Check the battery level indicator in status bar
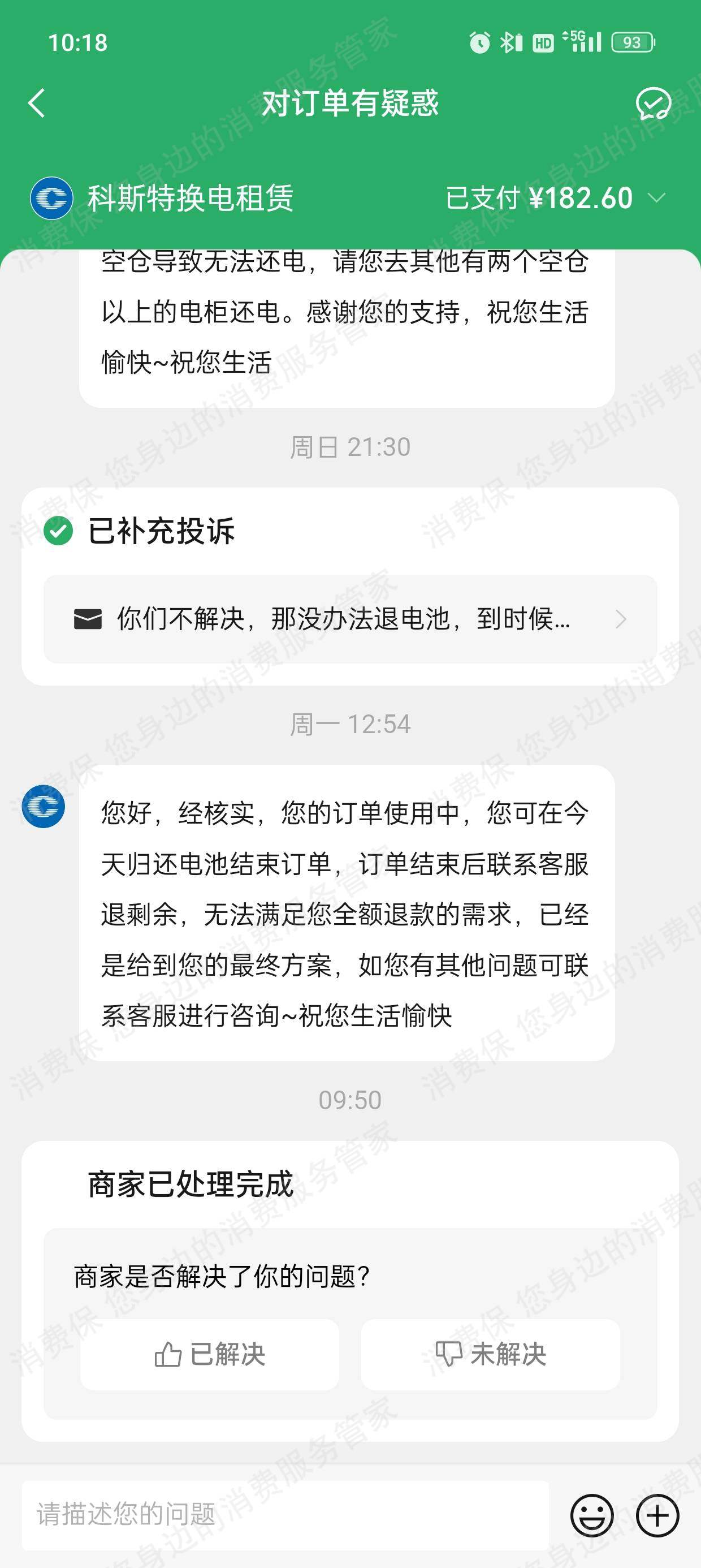 tap(631, 41)
